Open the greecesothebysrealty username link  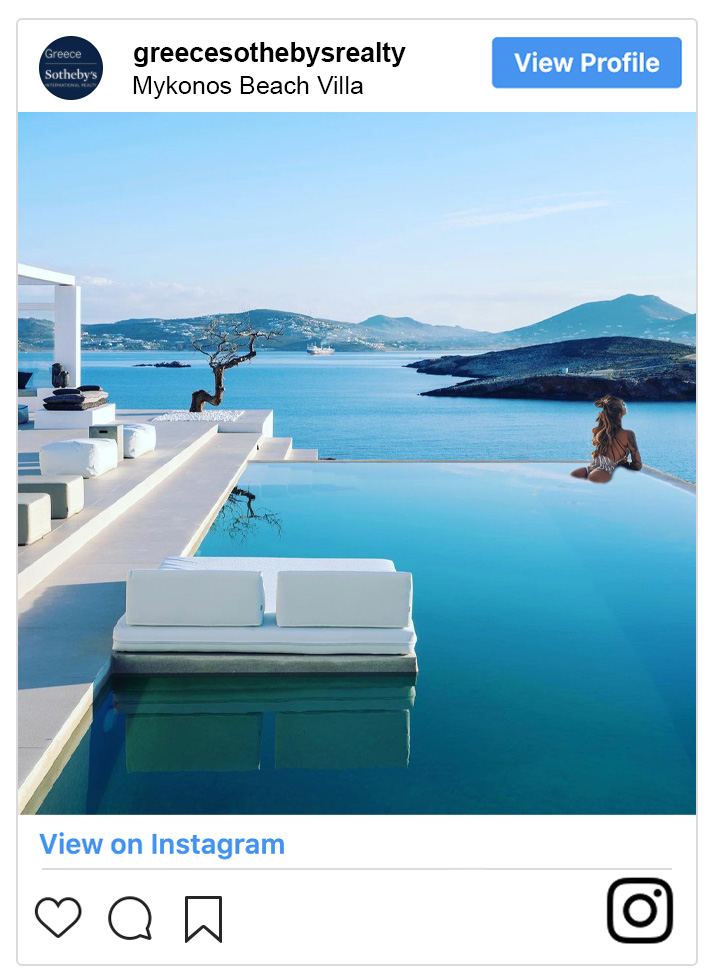(269, 53)
